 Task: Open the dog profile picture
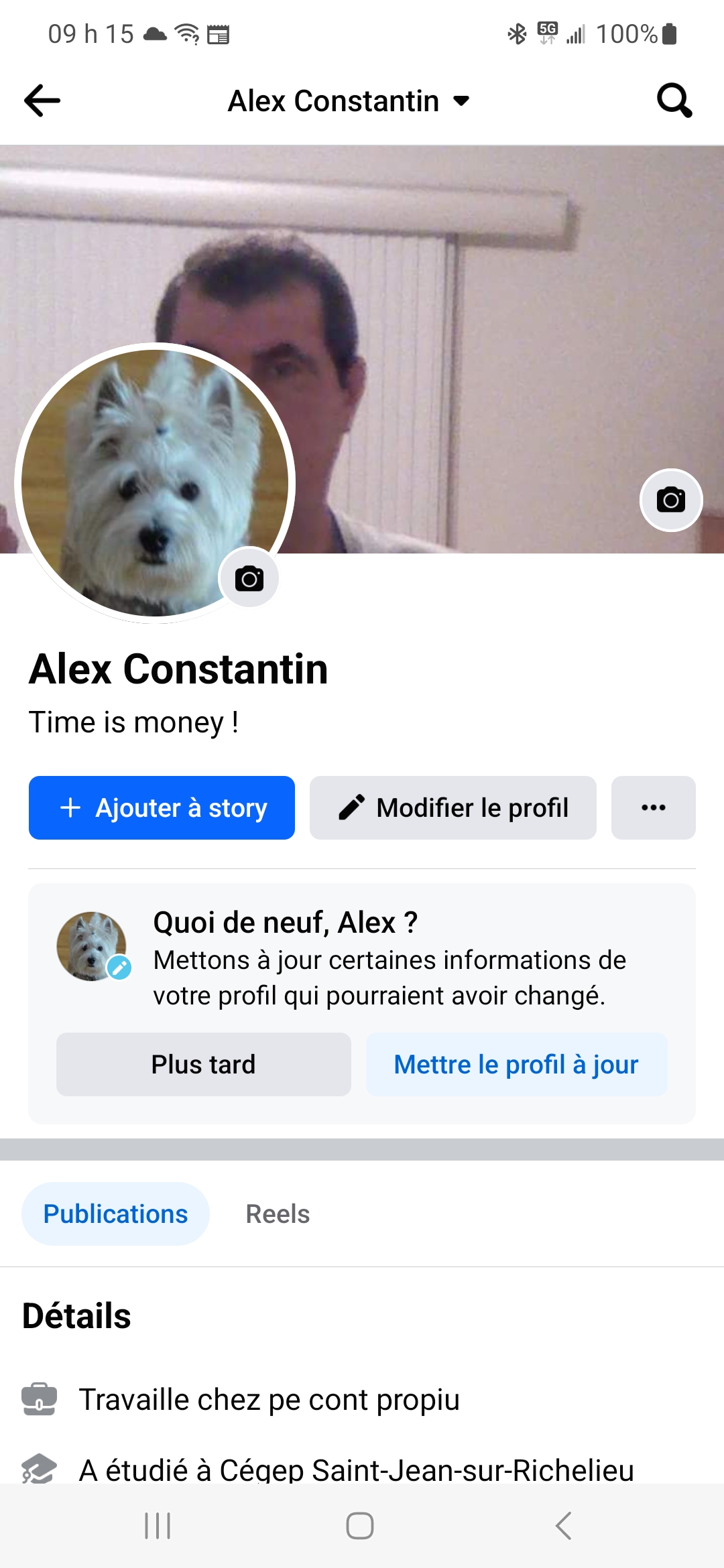pos(155,482)
